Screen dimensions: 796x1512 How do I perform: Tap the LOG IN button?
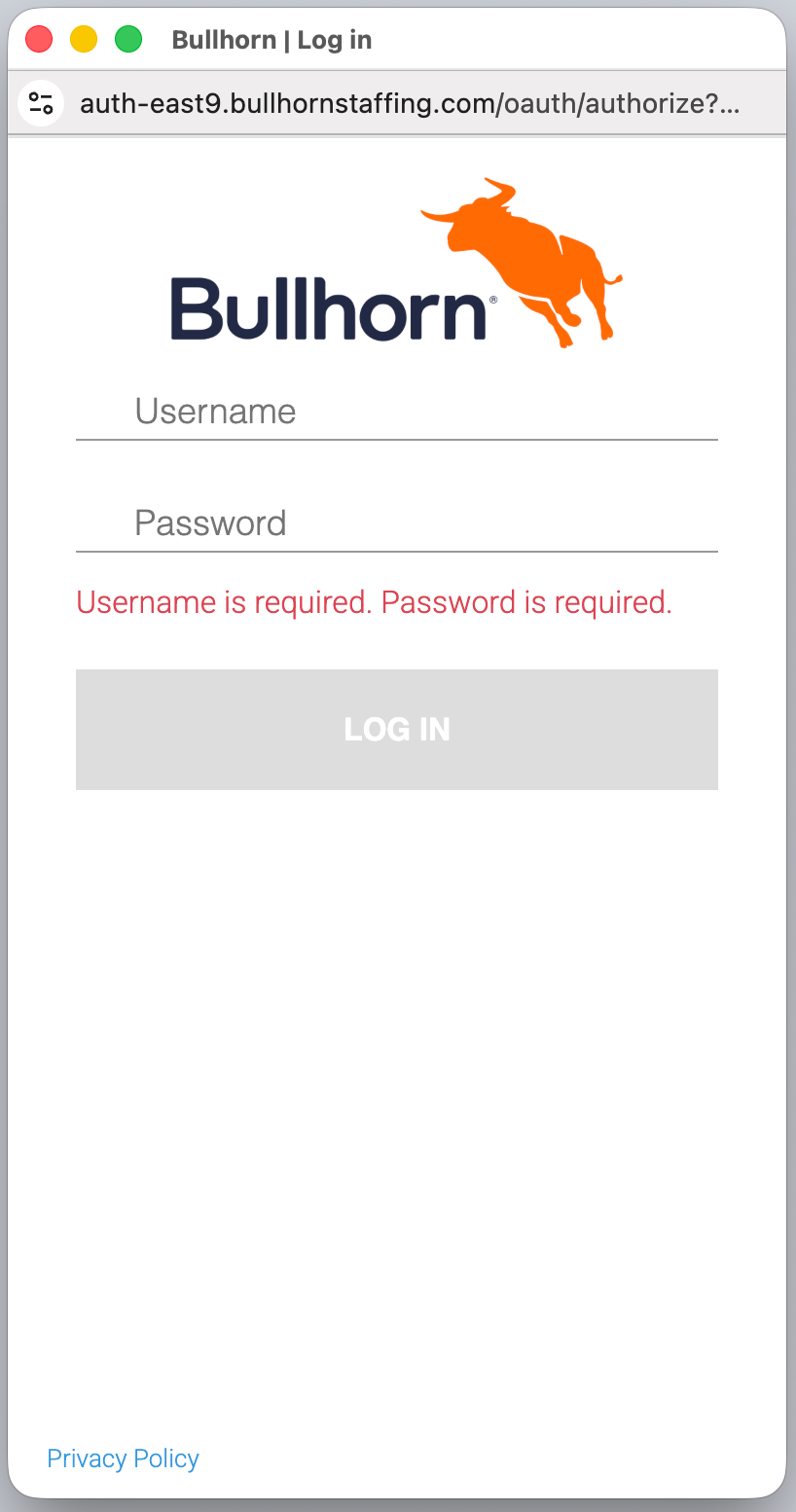396,730
